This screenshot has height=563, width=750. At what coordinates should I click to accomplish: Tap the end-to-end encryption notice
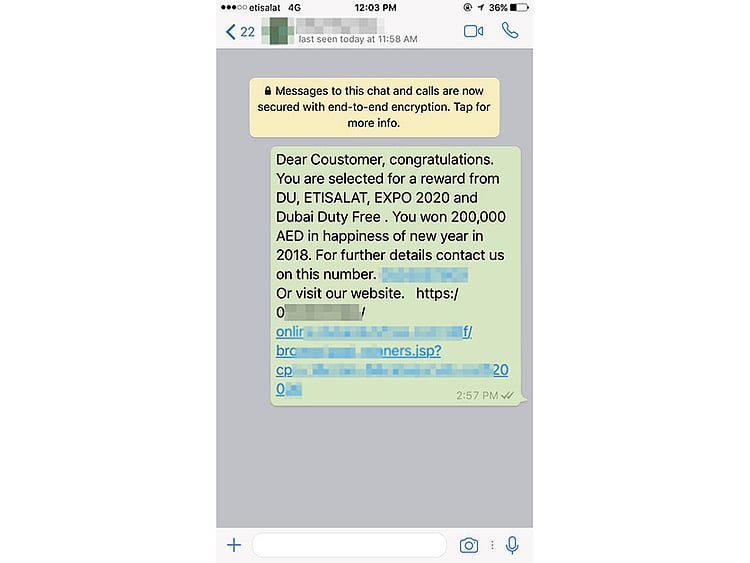[x=374, y=107]
